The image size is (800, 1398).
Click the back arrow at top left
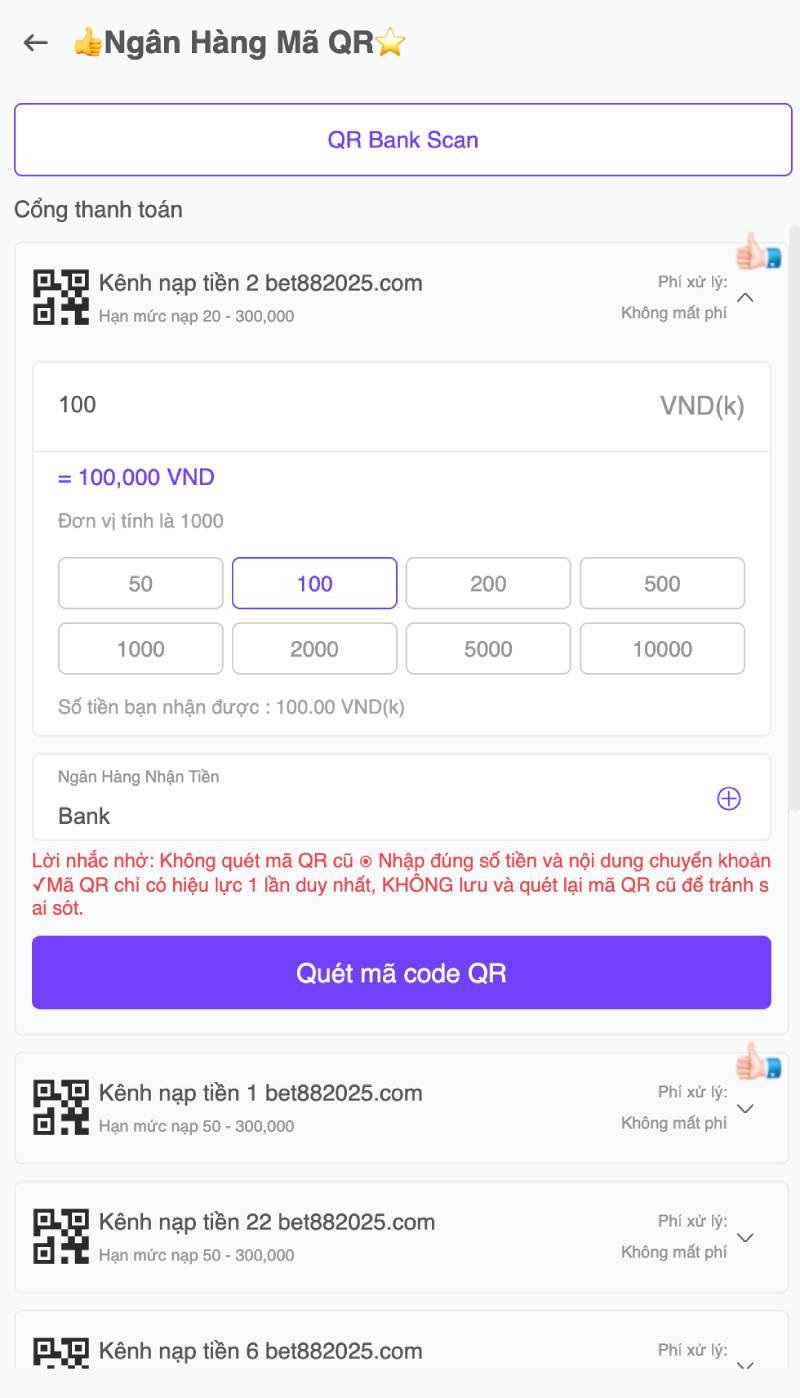[x=33, y=42]
